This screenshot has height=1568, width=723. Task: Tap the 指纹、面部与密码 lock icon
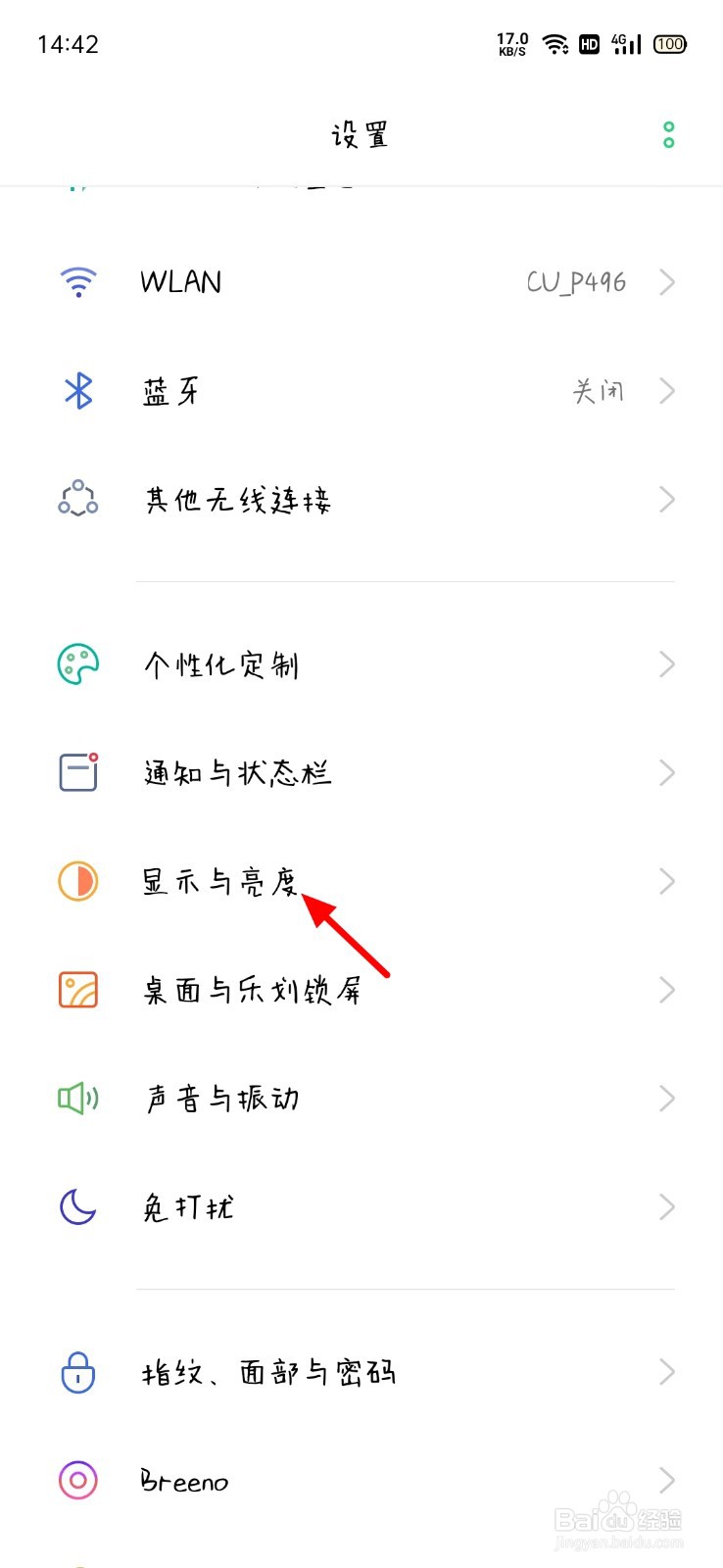(x=76, y=1372)
